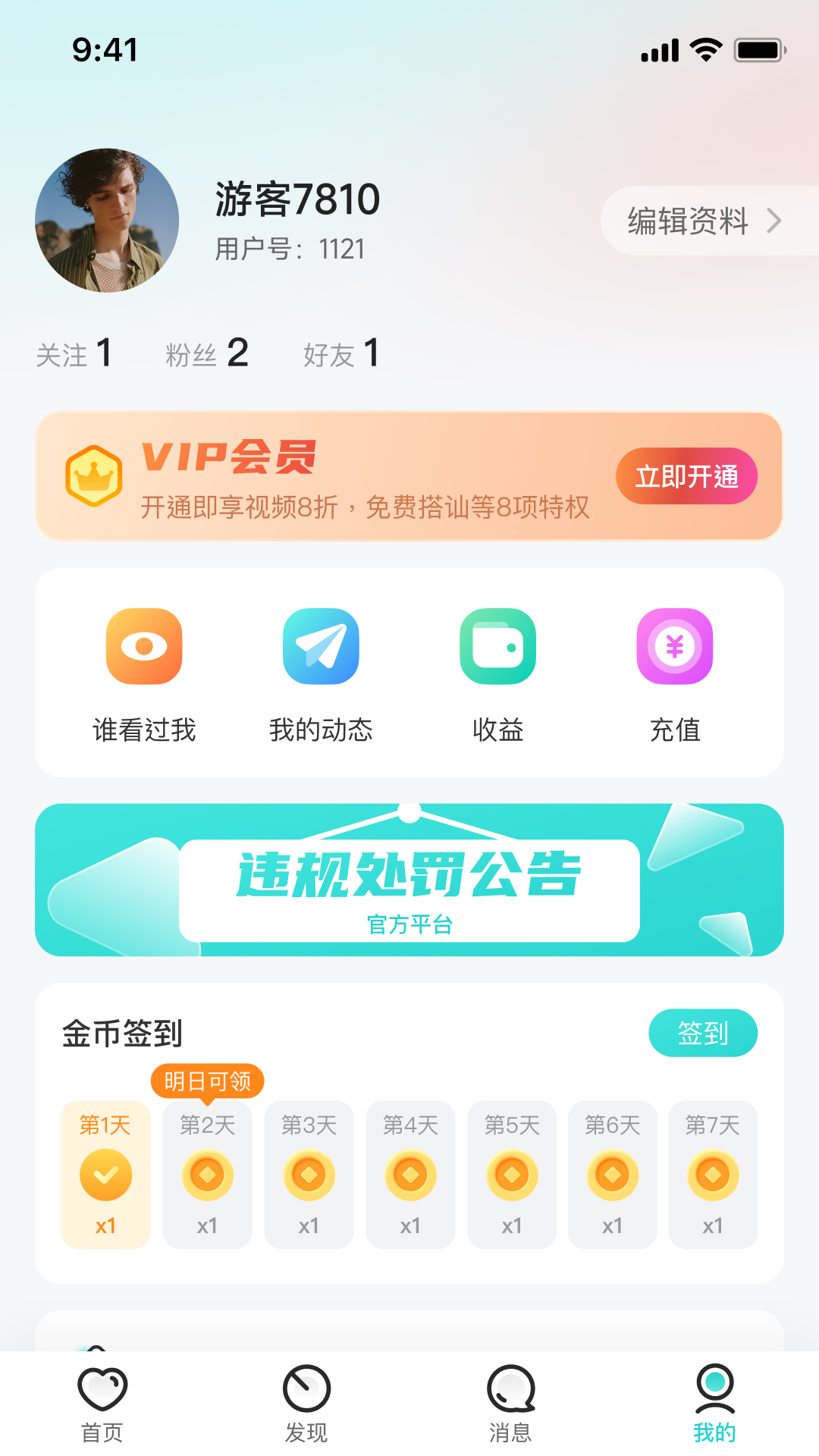Open 我的动态 (my posts) paper-plane icon
Screen dimensions: 819x1456
[x=320, y=646]
